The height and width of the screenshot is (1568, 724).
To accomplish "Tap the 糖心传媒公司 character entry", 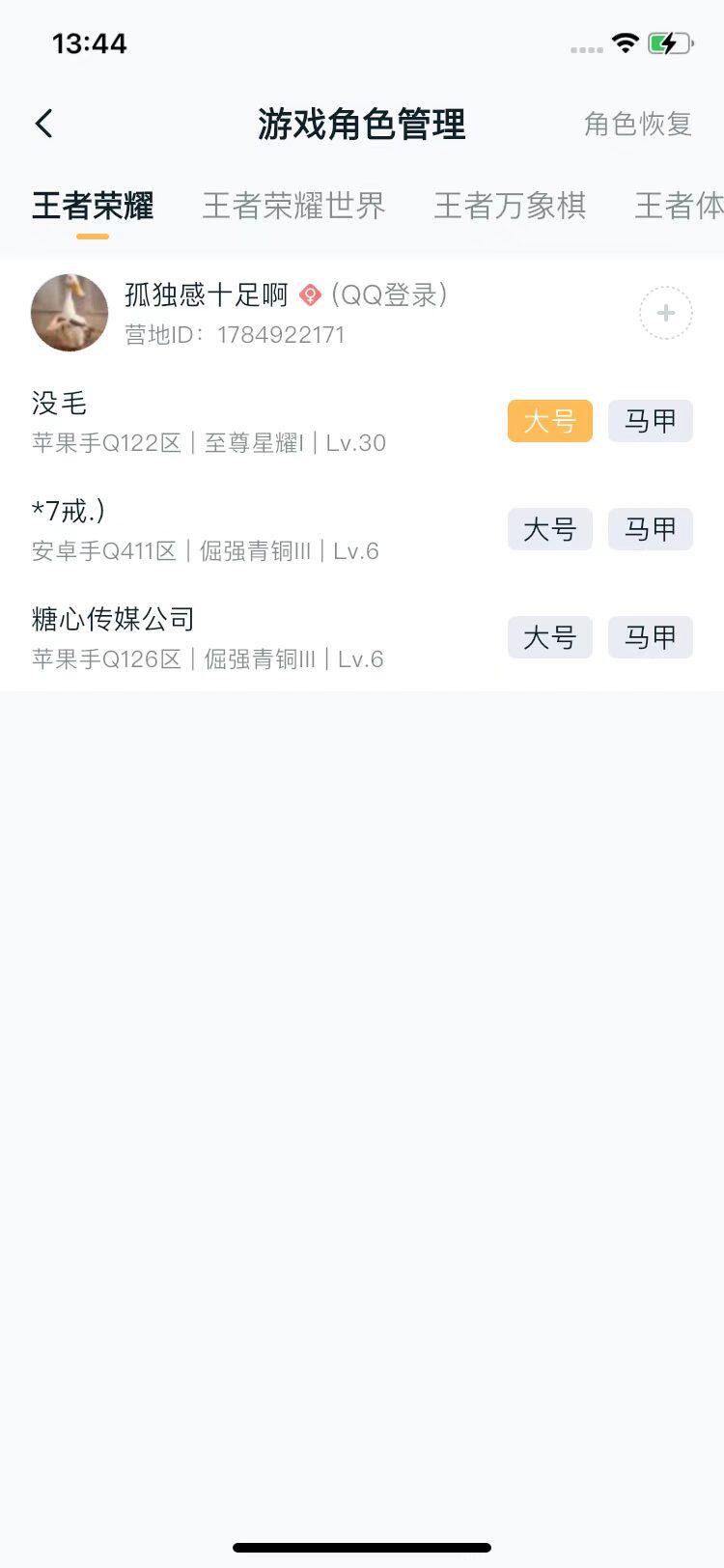I will coord(111,618).
